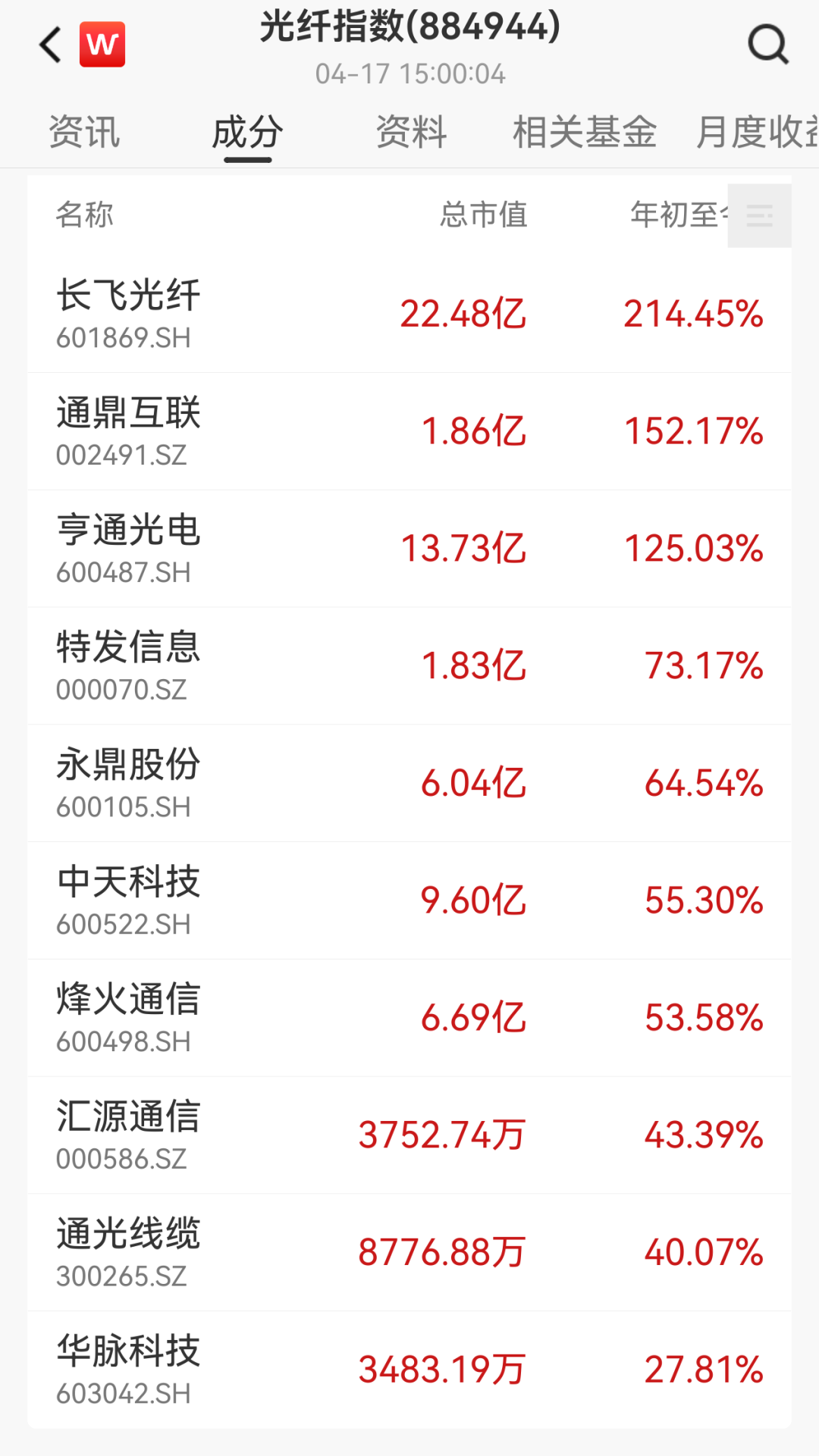The image size is (819, 1456).
Task: Switch to the 资讯 tab
Action: pyautogui.click(x=83, y=132)
